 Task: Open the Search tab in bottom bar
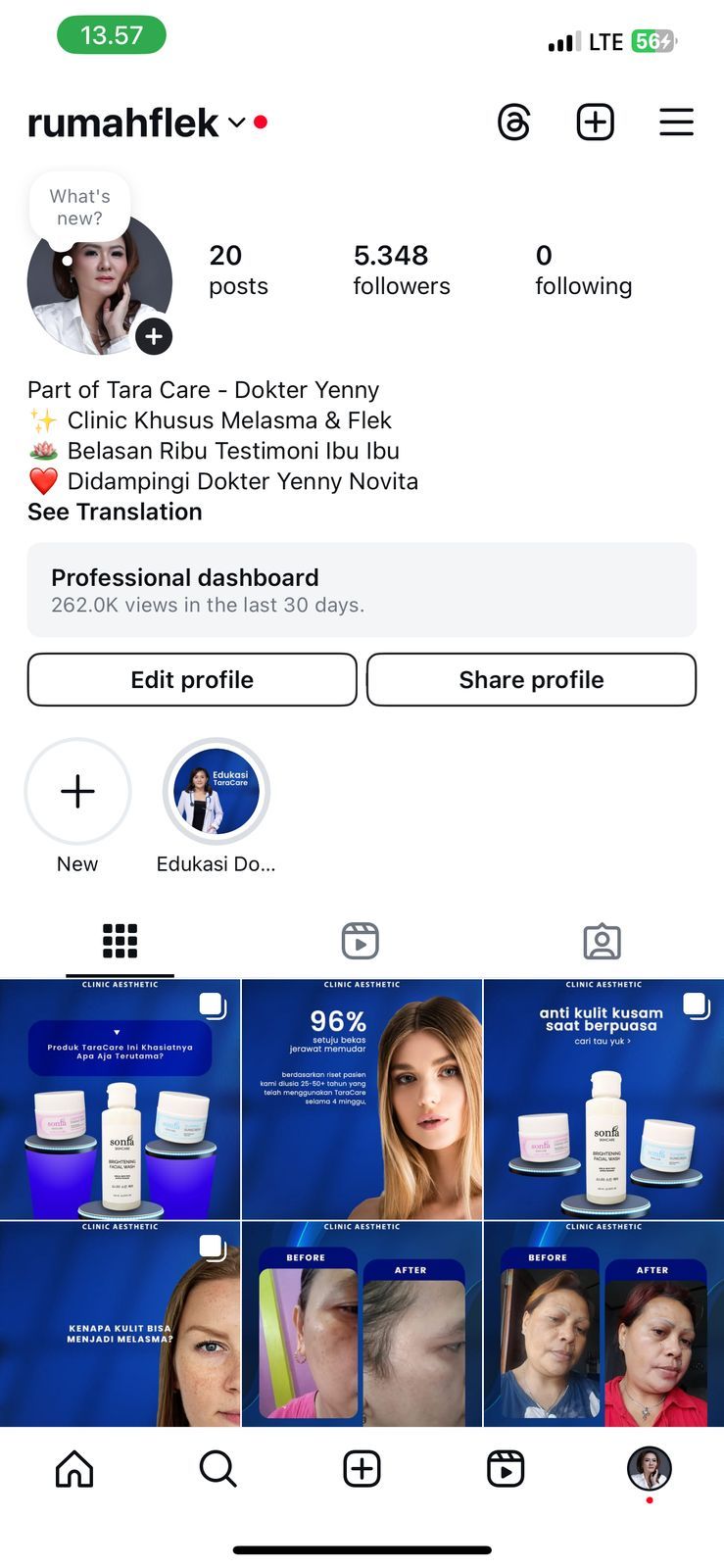[217, 1469]
